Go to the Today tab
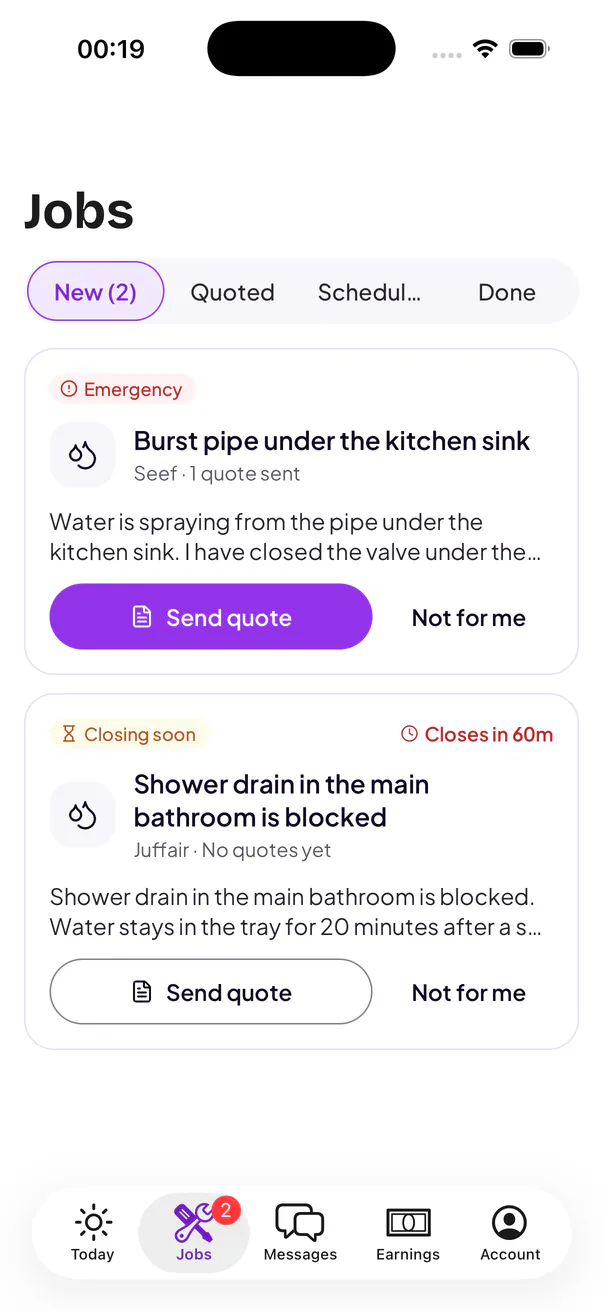 tap(93, 1233)
